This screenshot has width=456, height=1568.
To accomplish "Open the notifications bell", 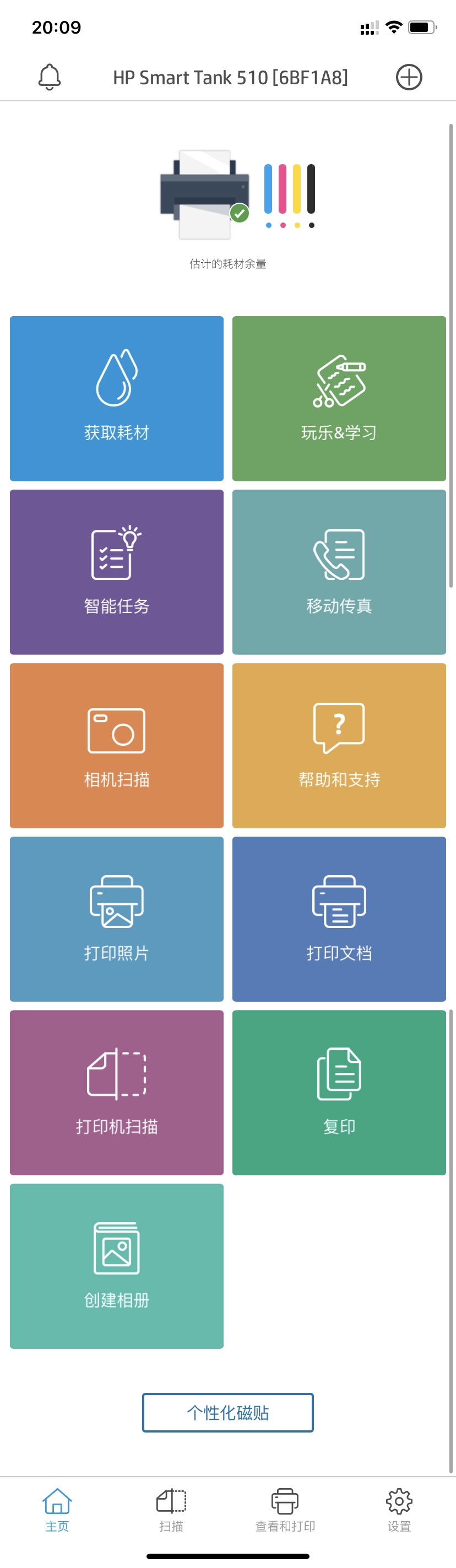I will 50,77.
